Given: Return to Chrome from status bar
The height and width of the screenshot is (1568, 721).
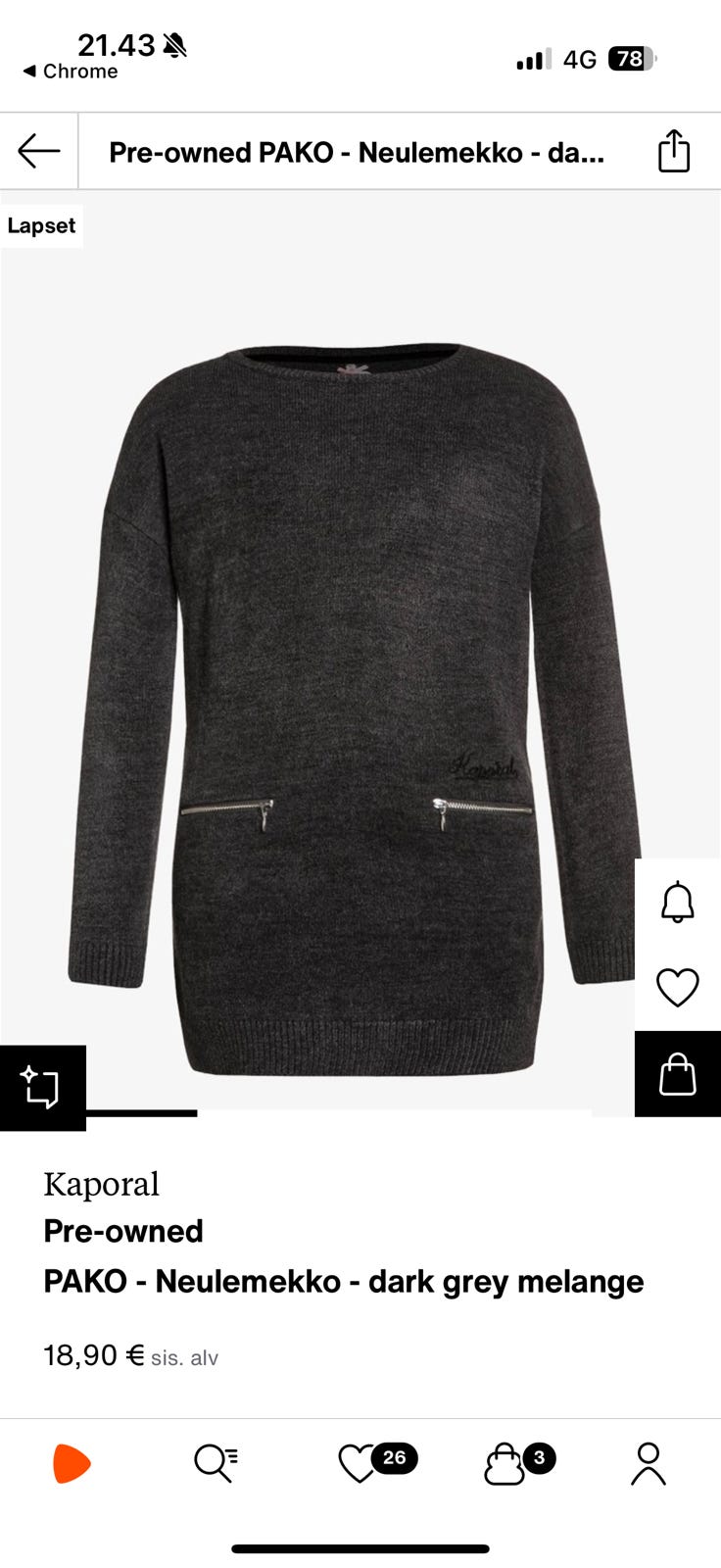Looking at the screenshot, I should (70, 72).
